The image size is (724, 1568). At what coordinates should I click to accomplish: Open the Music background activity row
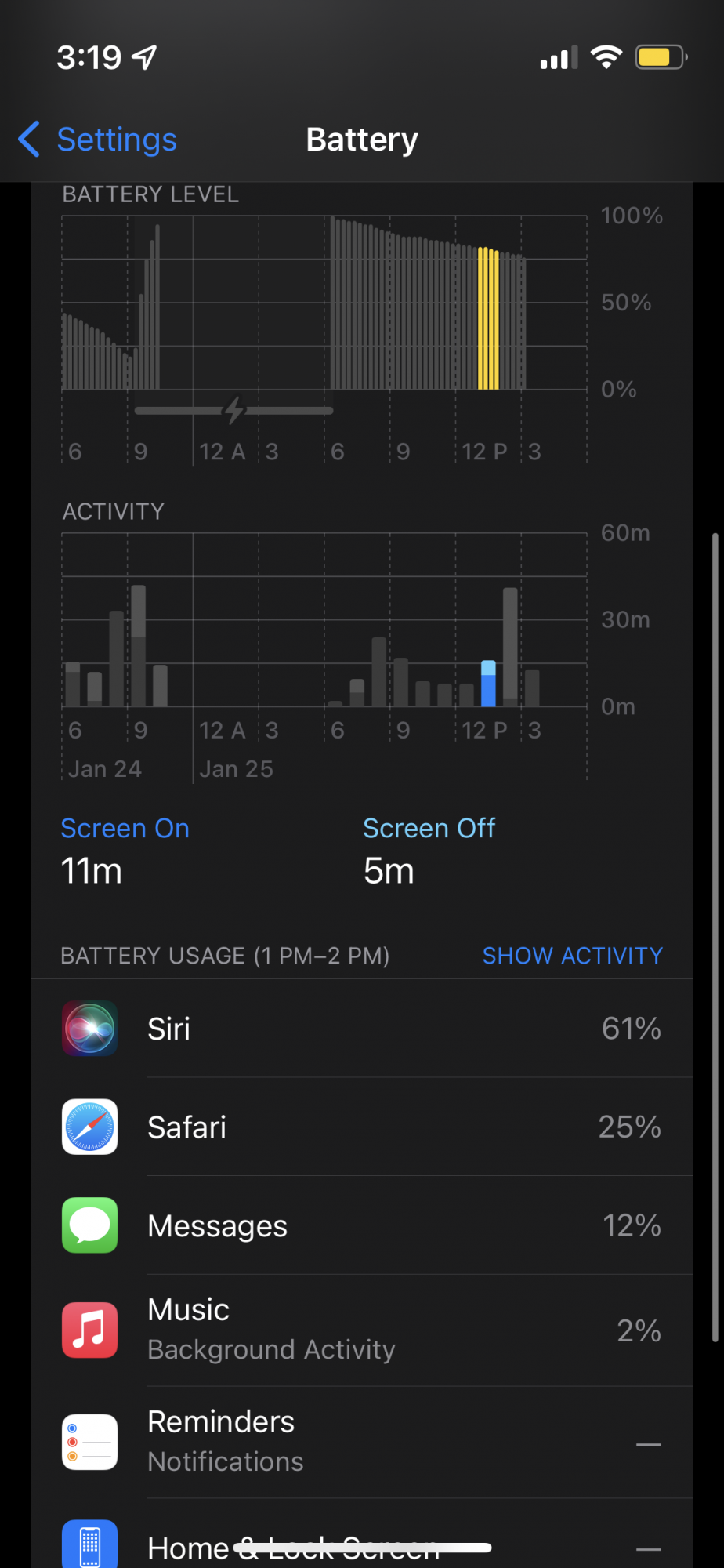tap(362, 1330)
